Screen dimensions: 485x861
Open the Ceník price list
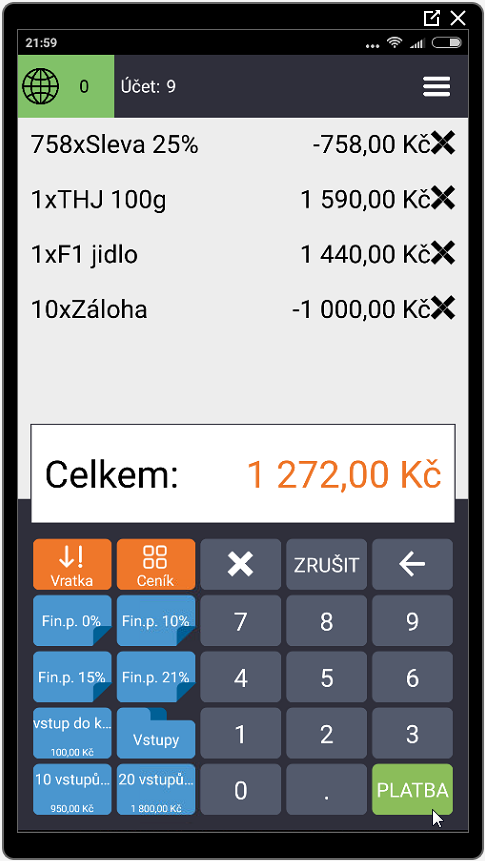[x=155, y=564]
